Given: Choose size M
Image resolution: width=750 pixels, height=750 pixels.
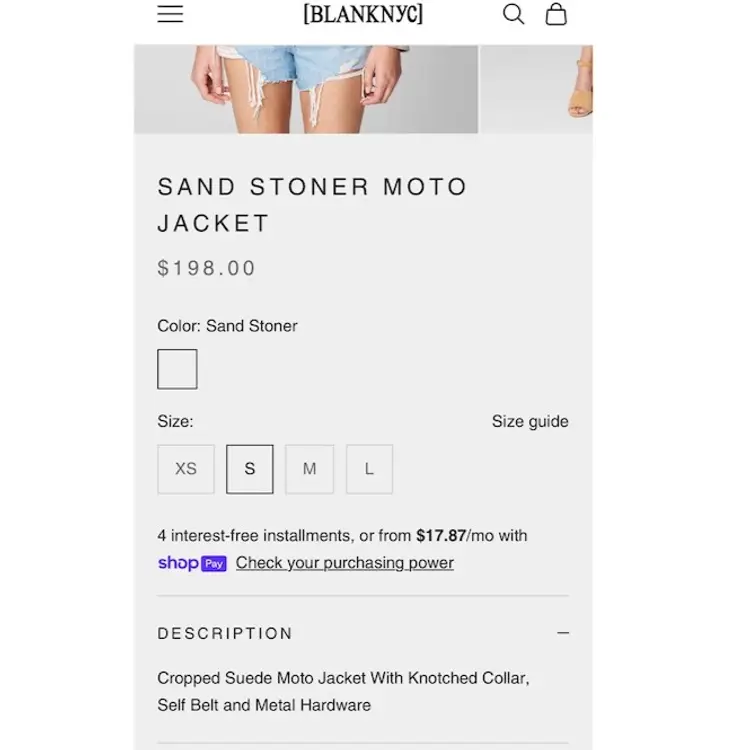Looking at the screenshot, I should 310,469.
